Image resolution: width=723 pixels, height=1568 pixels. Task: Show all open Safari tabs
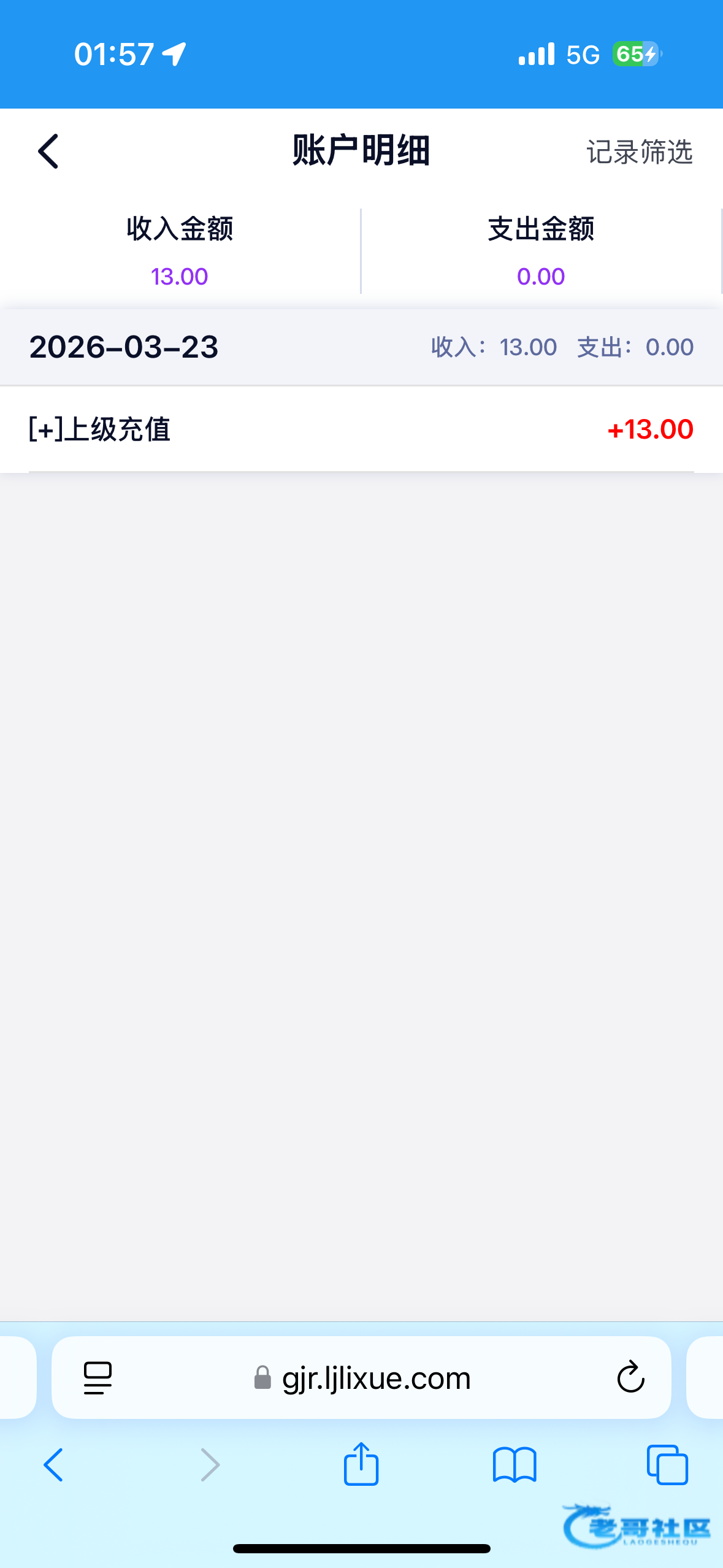coord(667,1465)
